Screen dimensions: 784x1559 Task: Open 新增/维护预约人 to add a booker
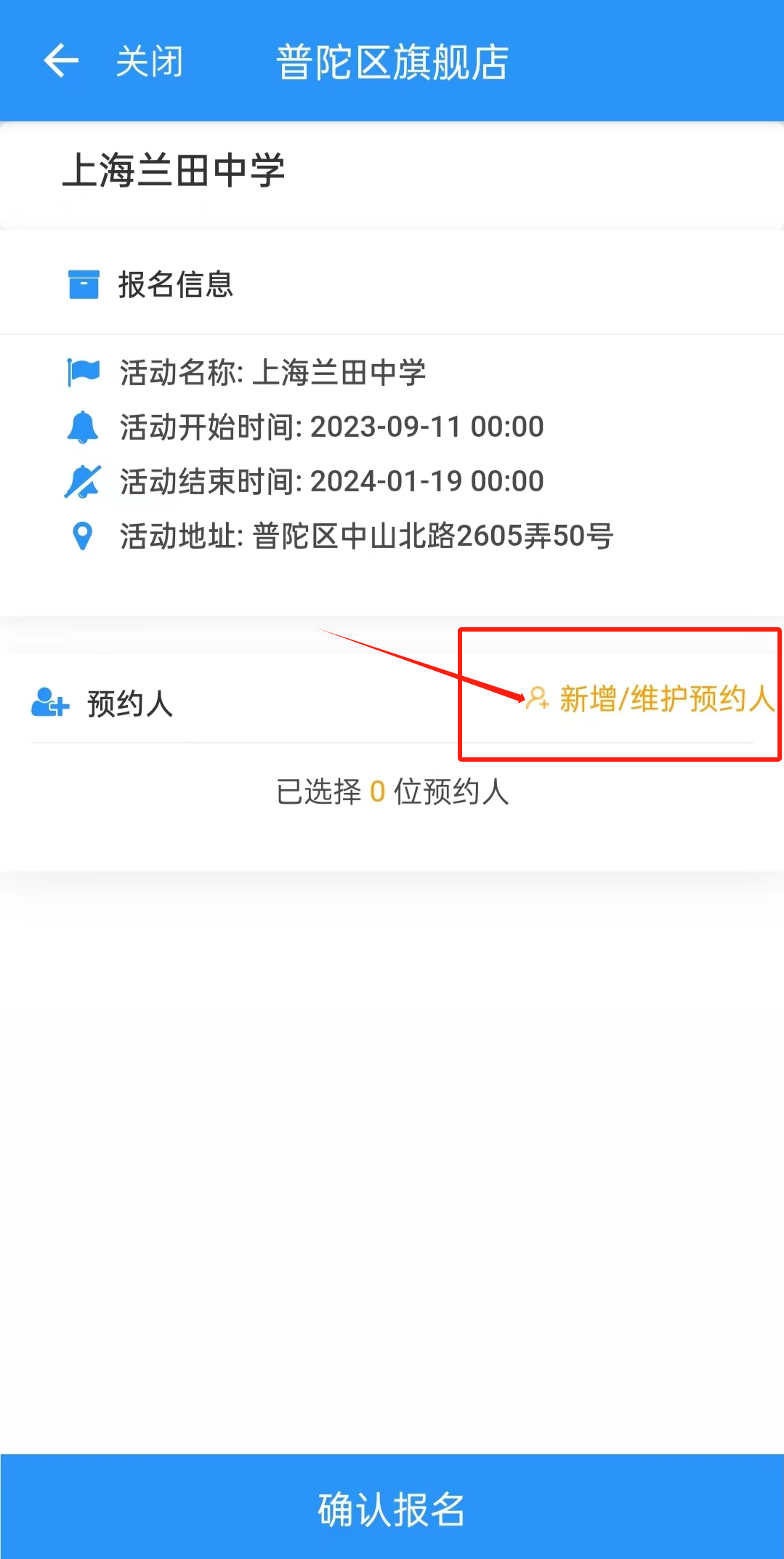[x=651, y=699]
